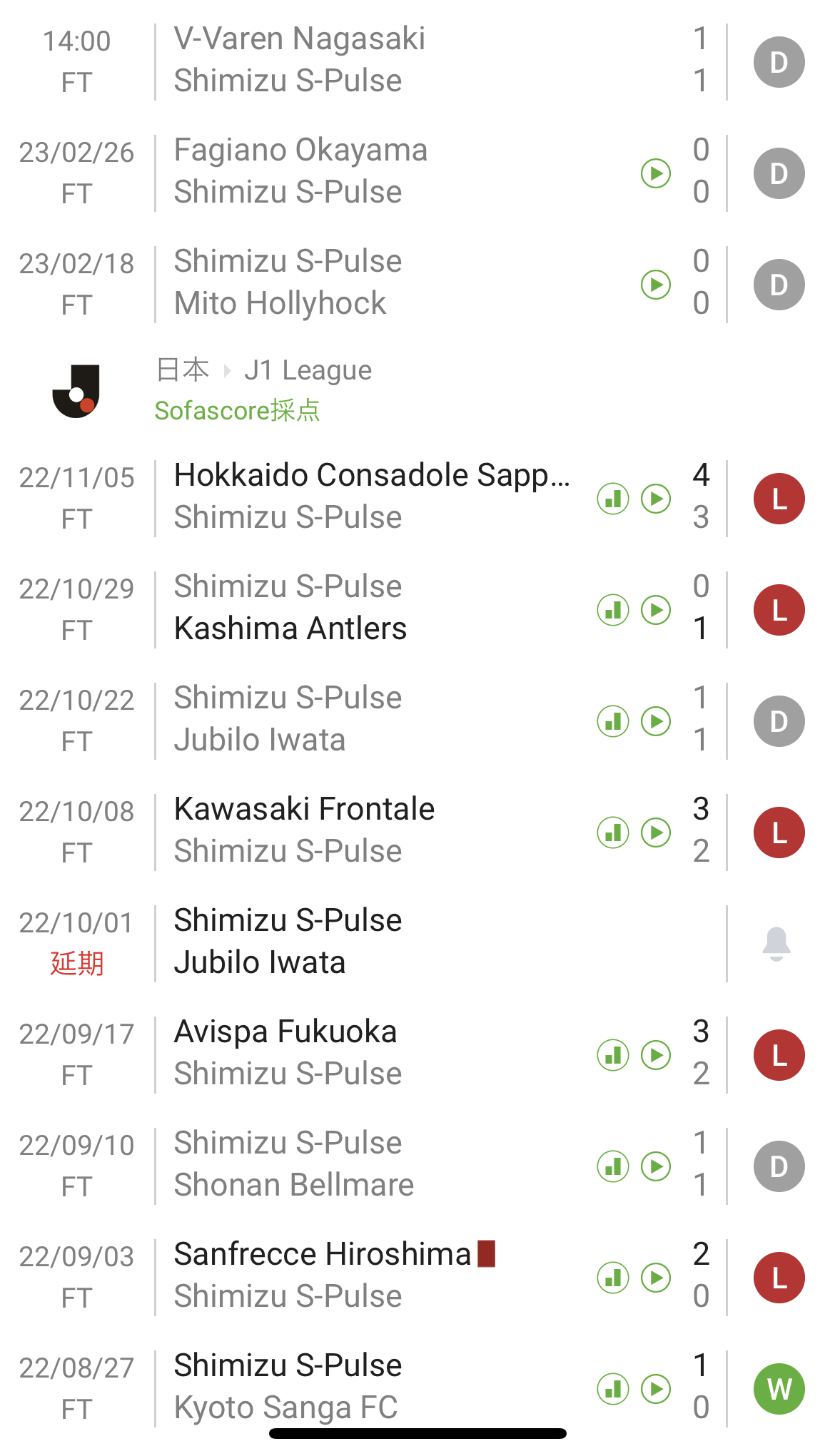This screenshot has width=835, height=1456.
Task: Play highlights for Avispa Fukuoka match
Action: (x=656, y=1055)
